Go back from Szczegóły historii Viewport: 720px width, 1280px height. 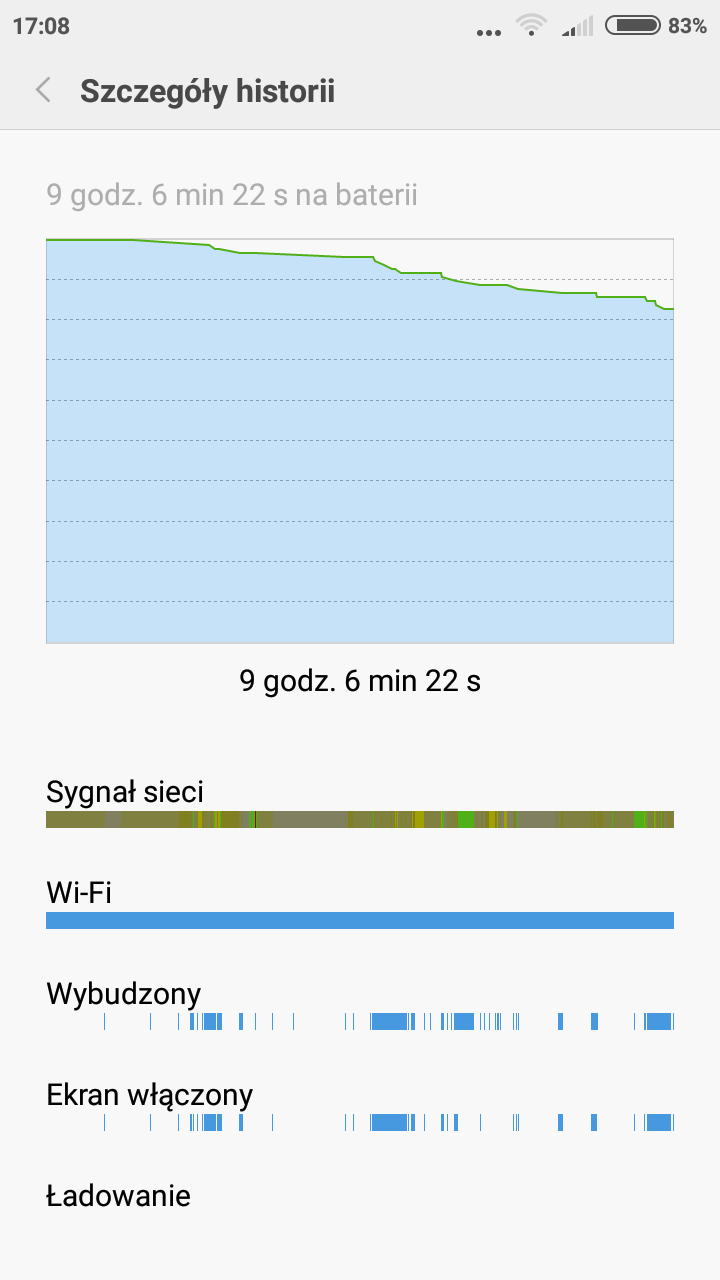pos(43,91)
